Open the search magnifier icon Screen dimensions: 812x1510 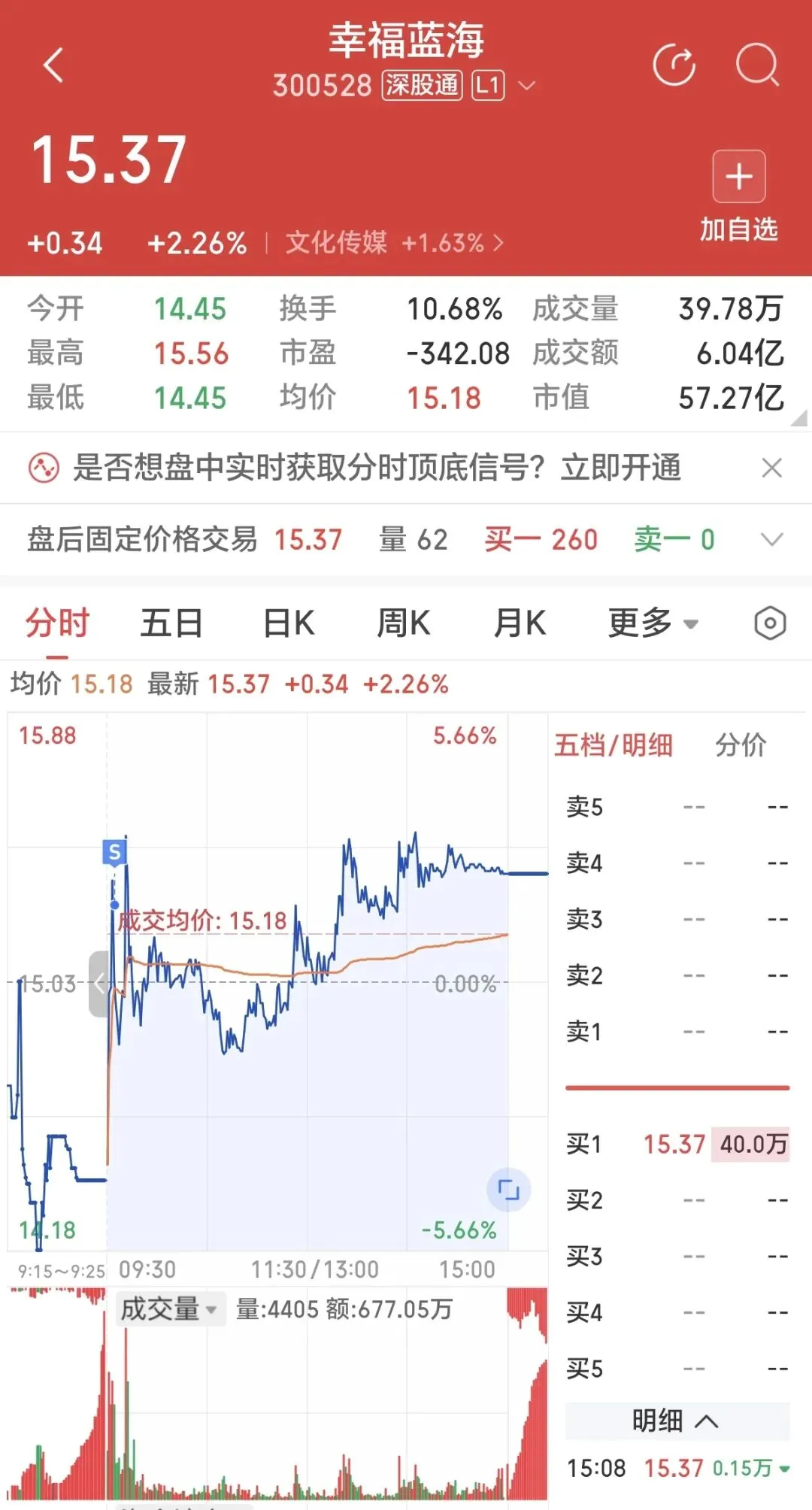pos(757,65)
